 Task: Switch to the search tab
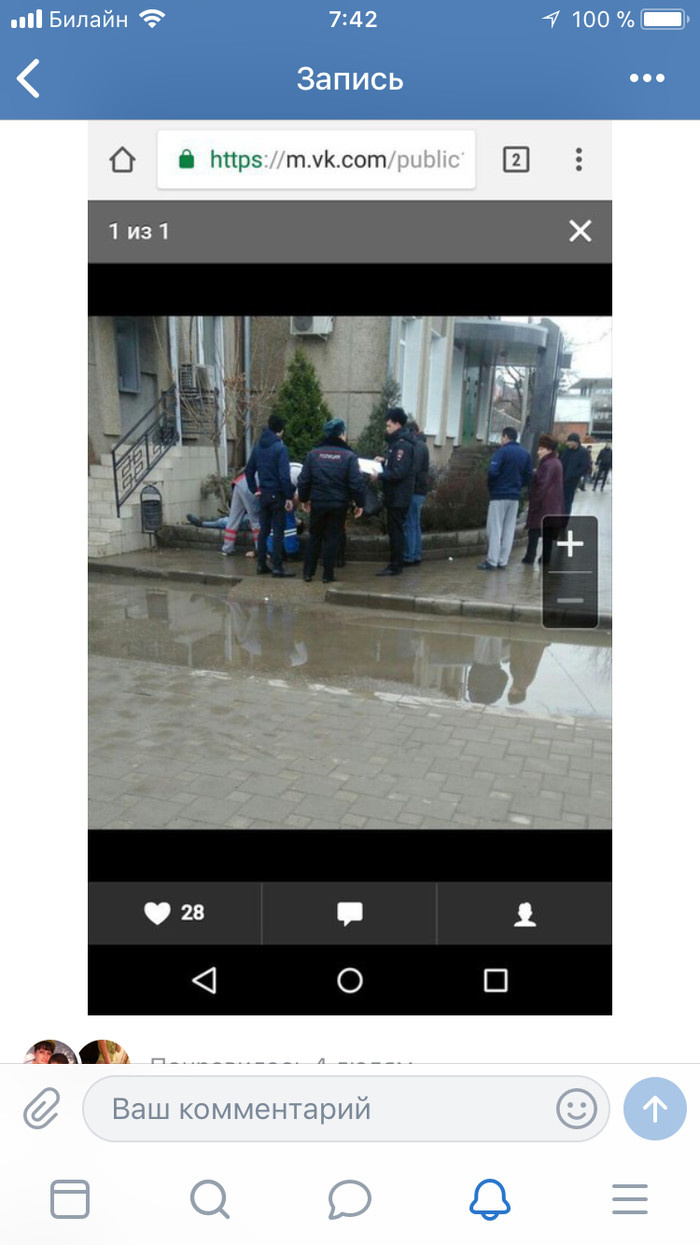[210, 1199]
